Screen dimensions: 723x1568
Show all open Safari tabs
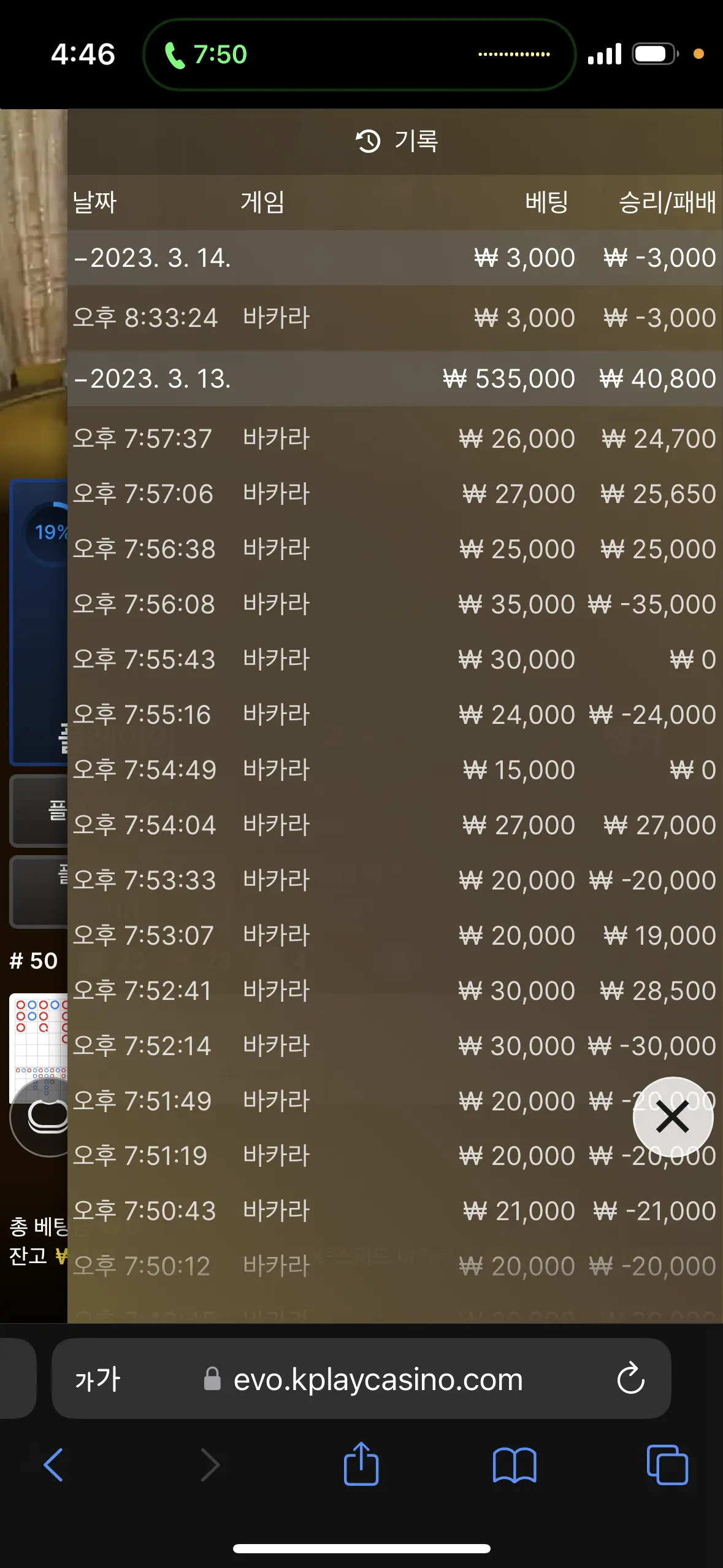tap(667, 1465)
